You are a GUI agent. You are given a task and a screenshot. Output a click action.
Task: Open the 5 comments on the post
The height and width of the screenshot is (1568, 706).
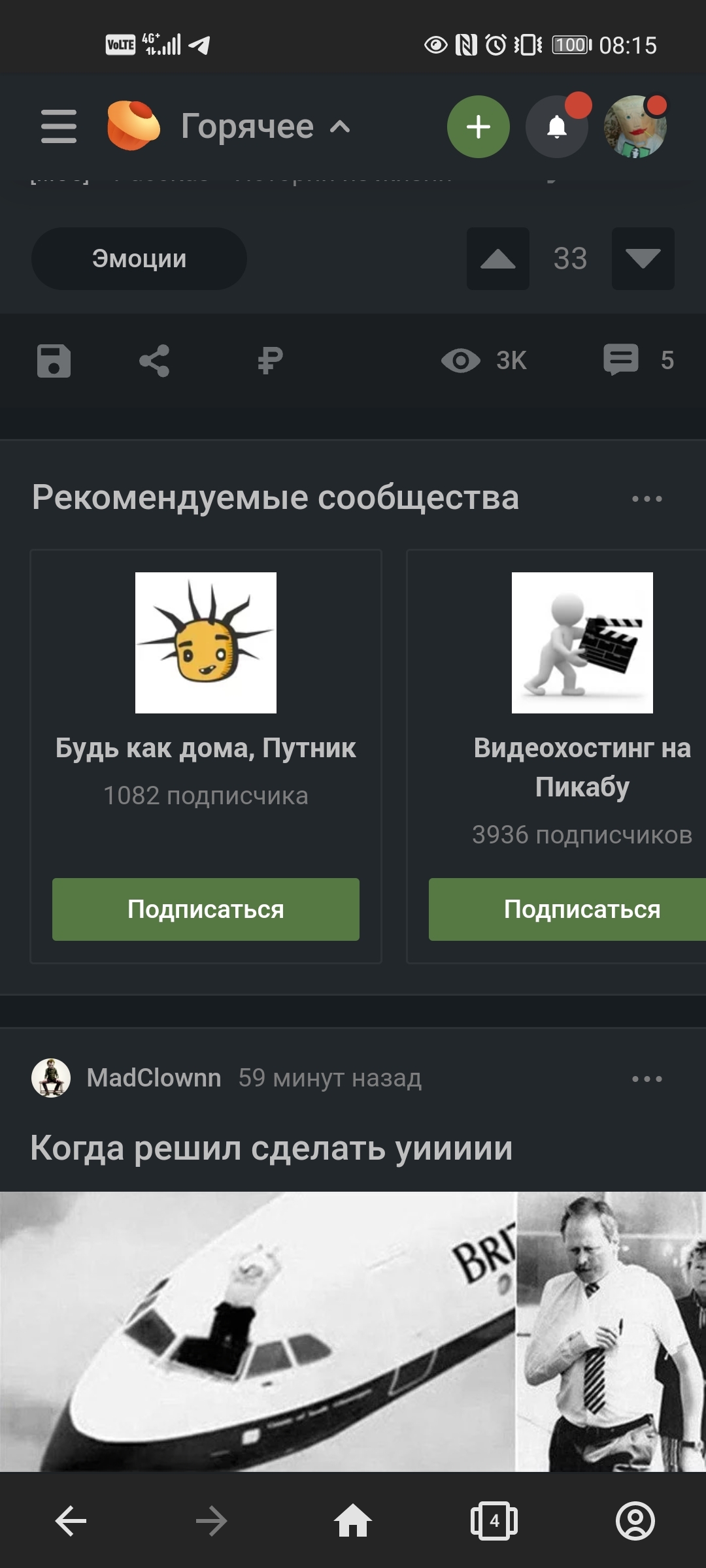pyautogui.click(x=639, y=360)
